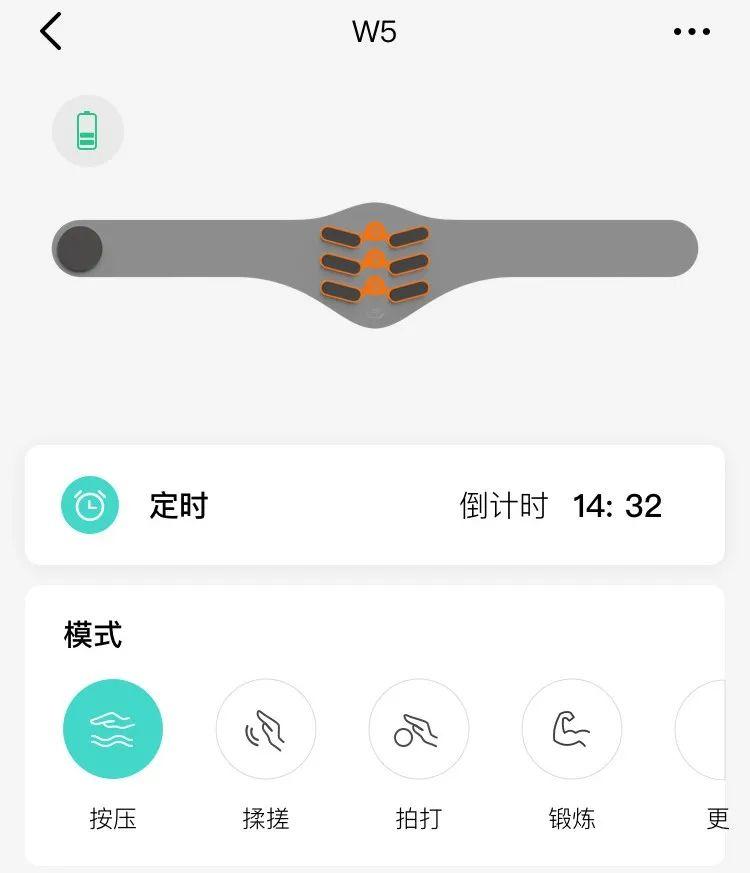750x873 pixels.
Task: Go back using the top arrow
Action: [51, 32]
